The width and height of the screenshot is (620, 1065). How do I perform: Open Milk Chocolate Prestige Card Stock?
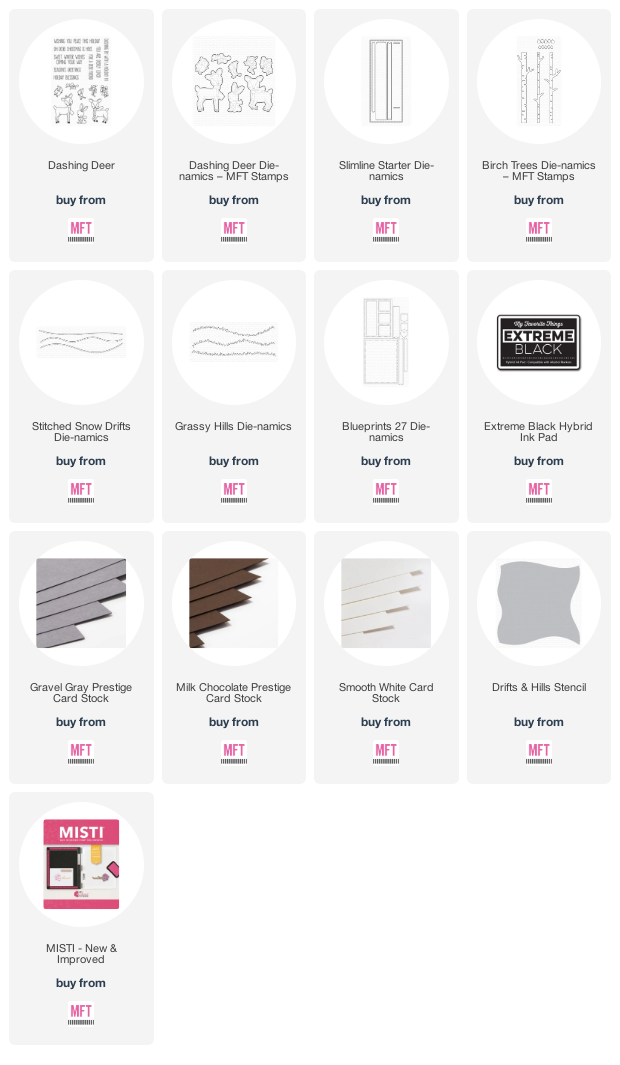coord(234,603)
